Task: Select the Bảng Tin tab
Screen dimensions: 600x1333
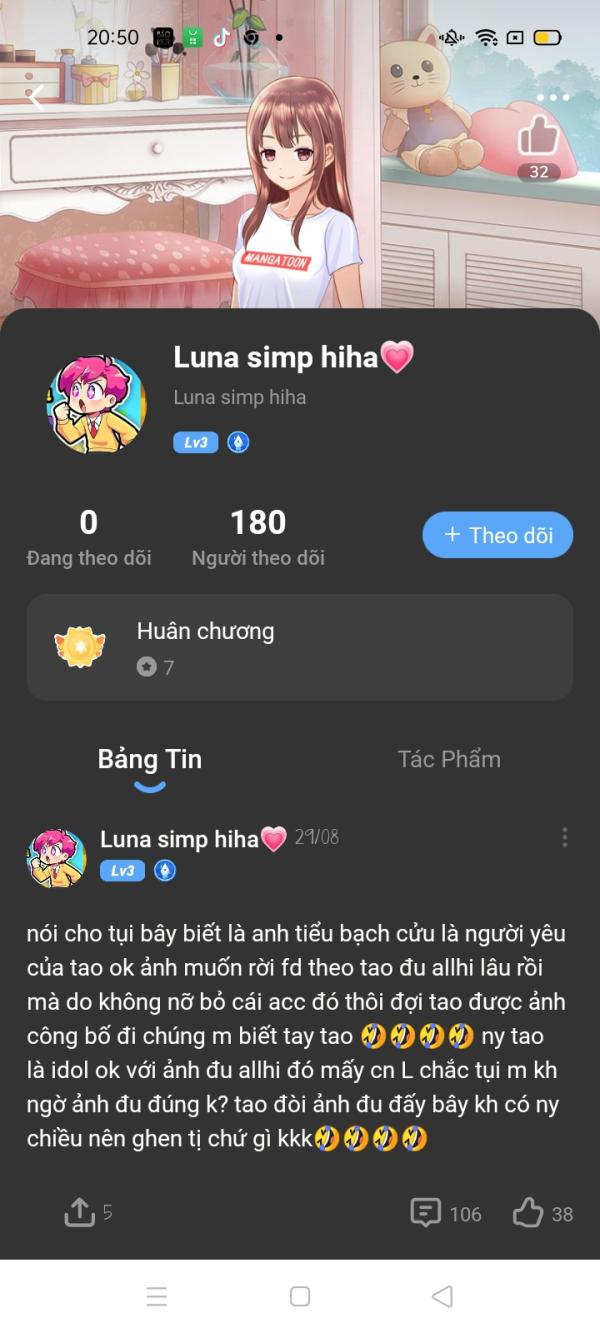Action: 150,759
